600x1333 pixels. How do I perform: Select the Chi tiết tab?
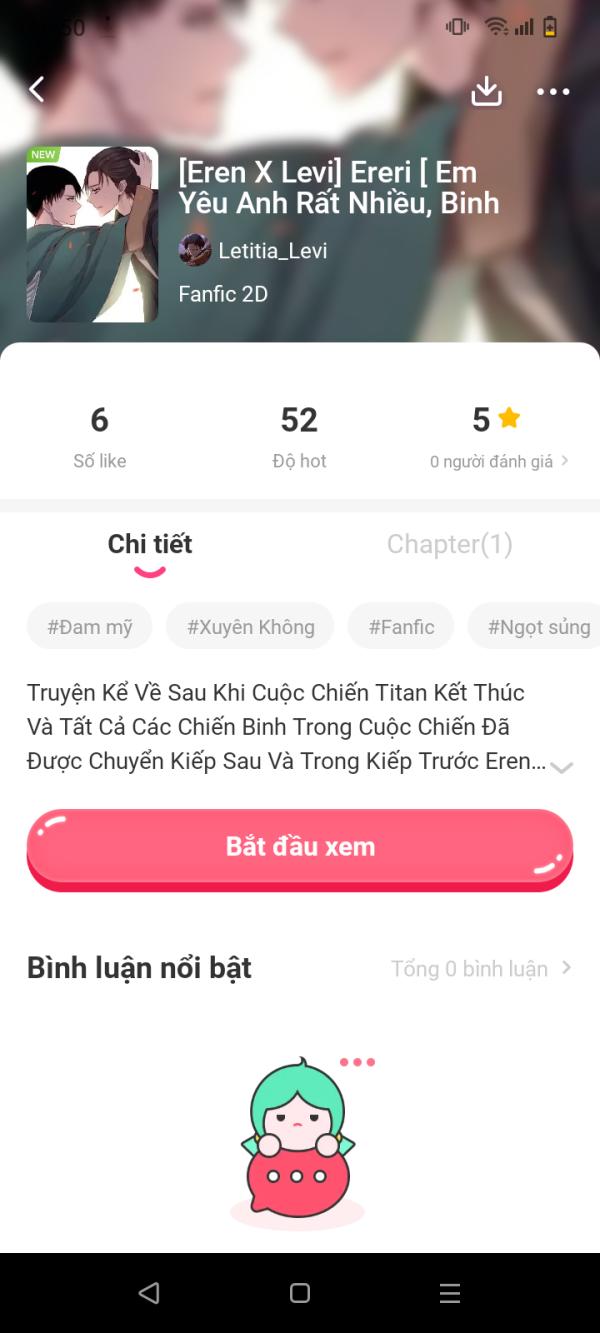150,544
